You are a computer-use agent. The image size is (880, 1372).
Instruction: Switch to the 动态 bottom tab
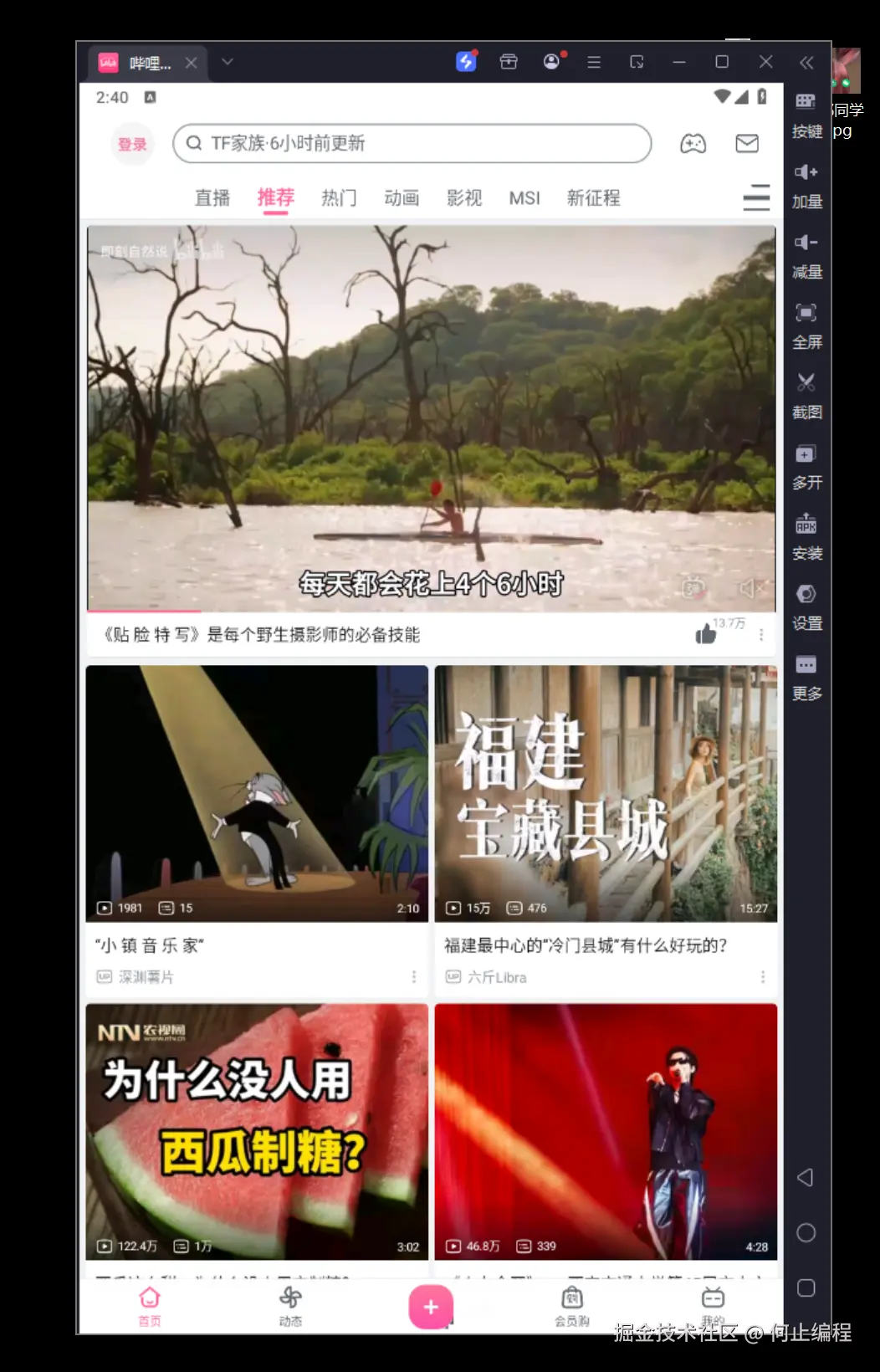(290, 1305)
